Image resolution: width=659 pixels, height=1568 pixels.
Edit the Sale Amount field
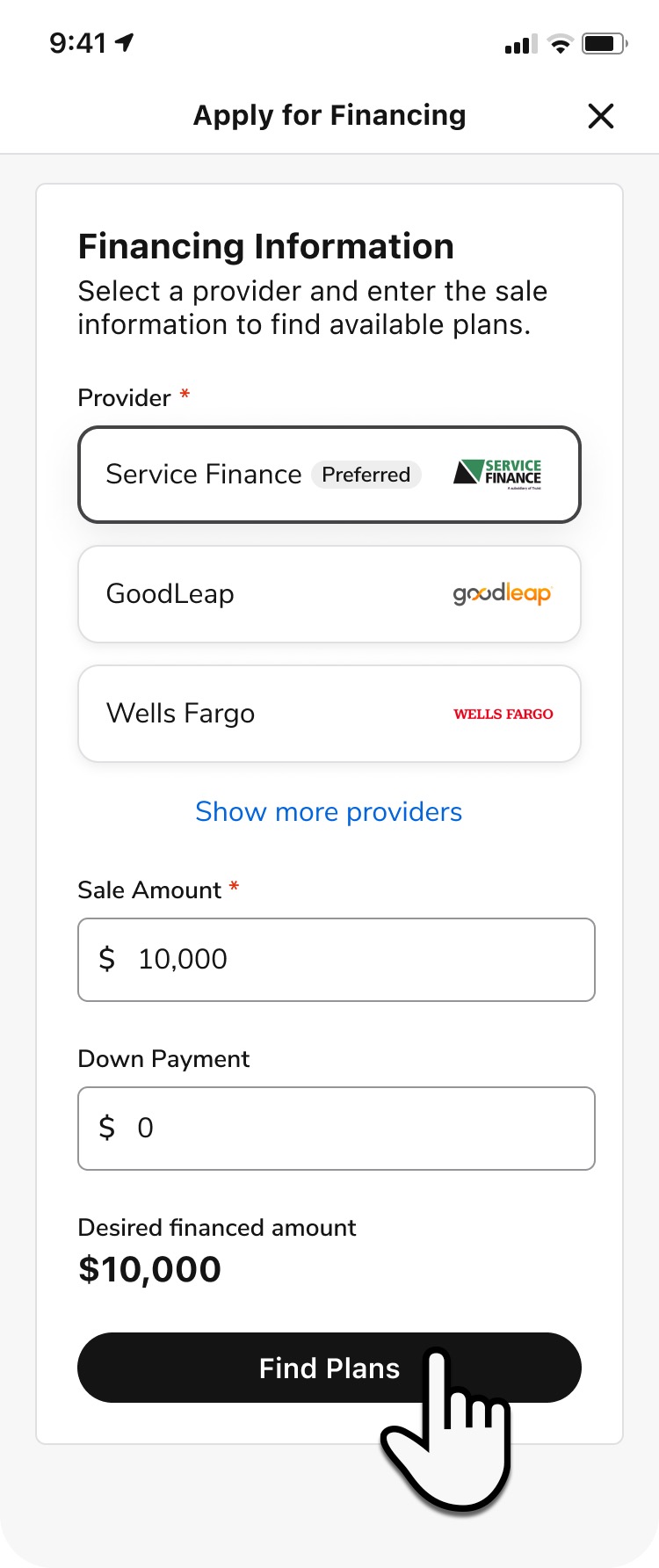coord(337,960)
